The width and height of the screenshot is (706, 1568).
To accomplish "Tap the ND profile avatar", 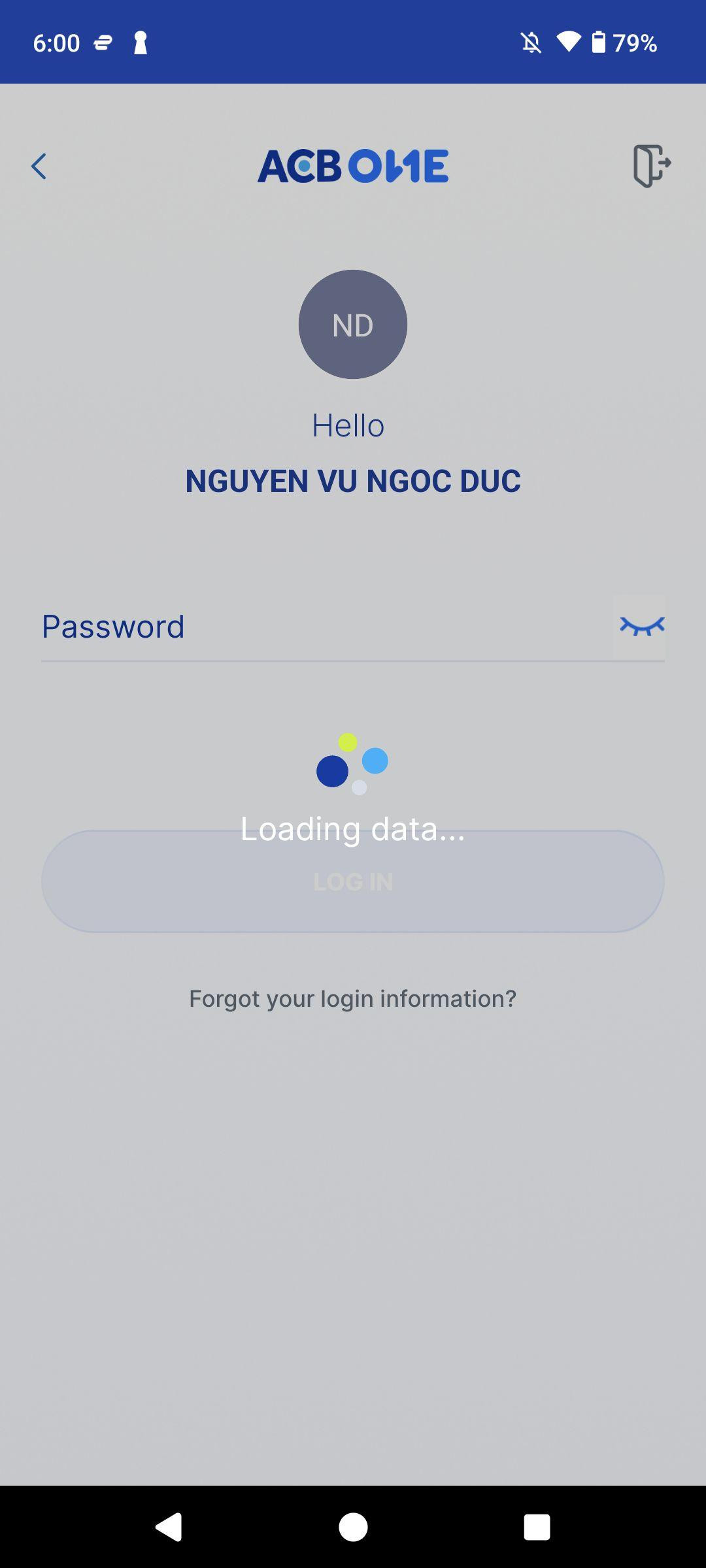I will [353, 324].
